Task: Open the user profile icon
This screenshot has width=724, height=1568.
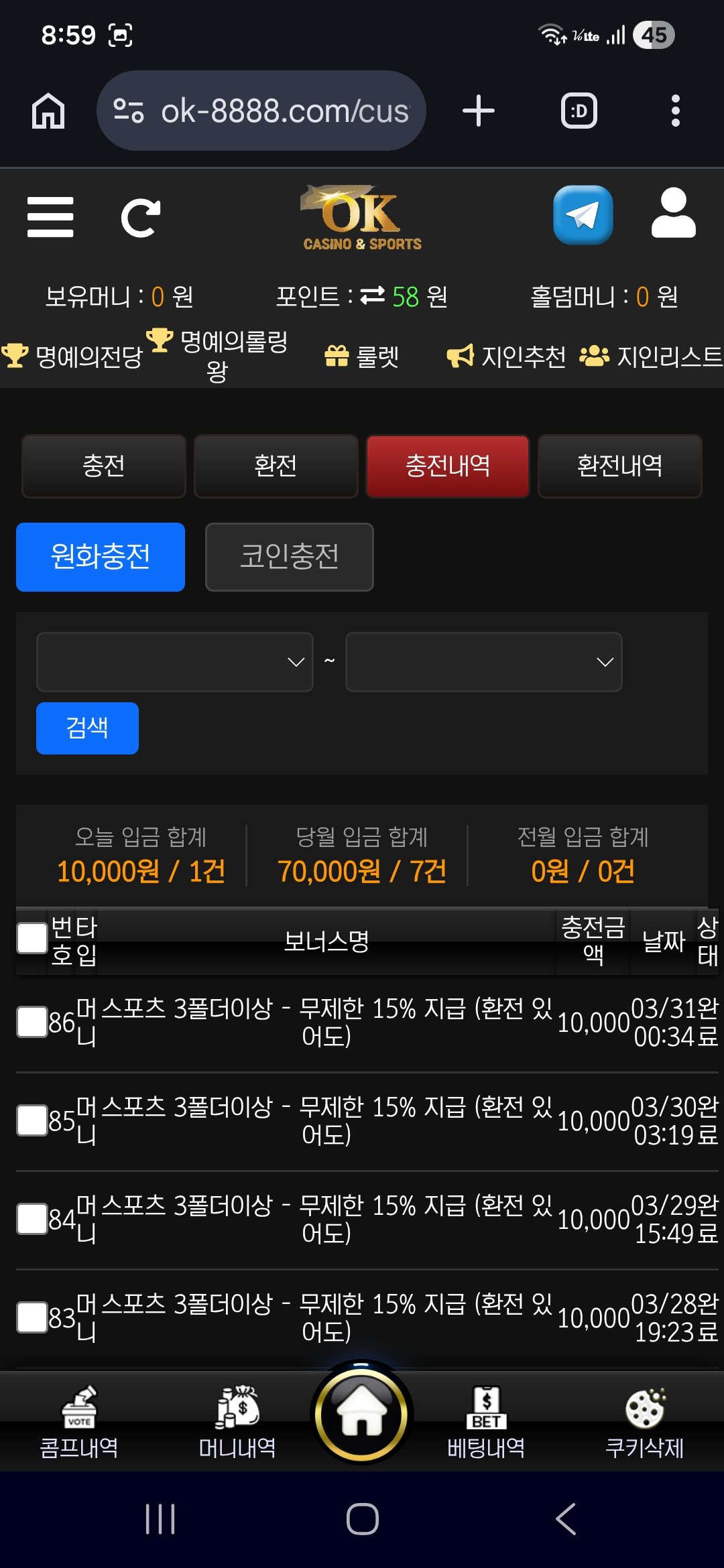Action: tap(673, 214)
